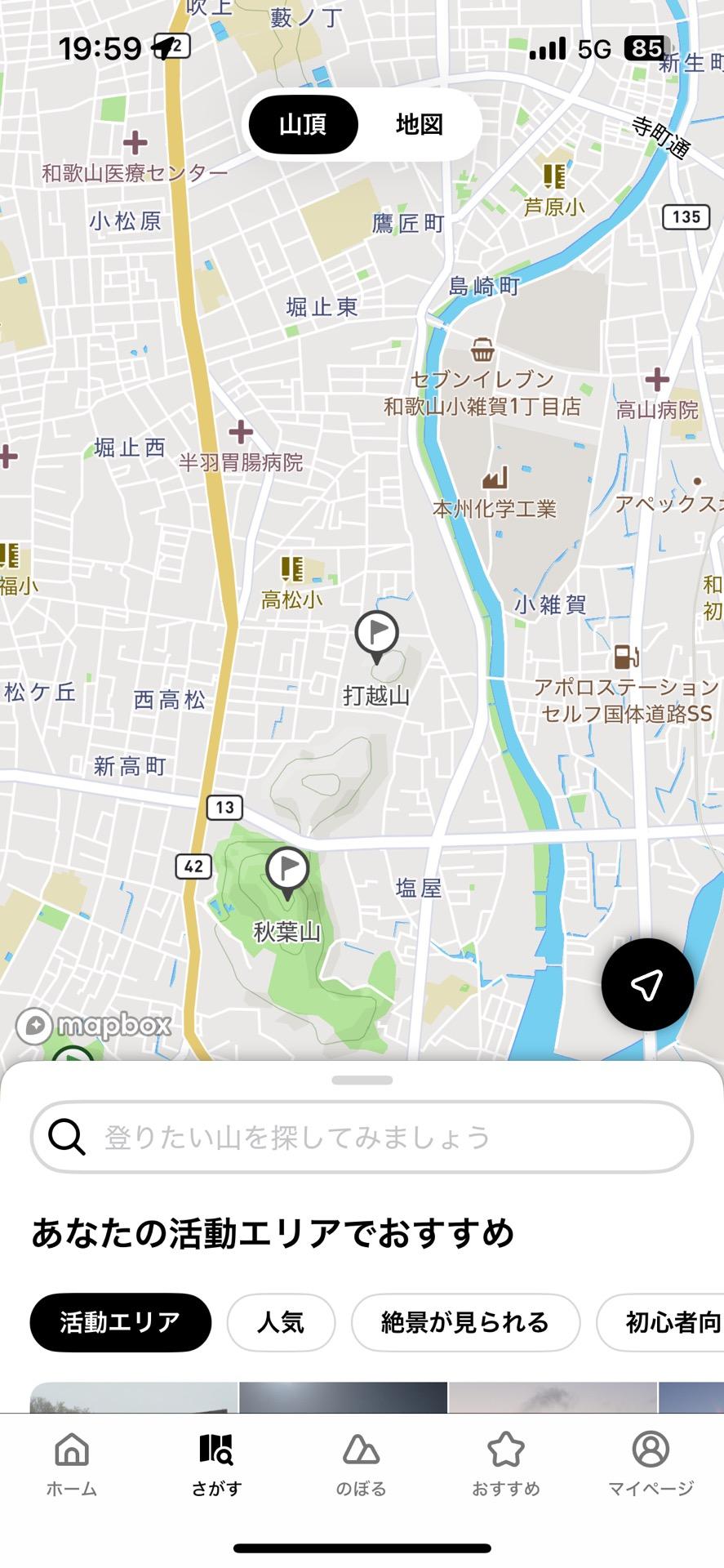
Task: Choose the 絶景が見られる filter
Action: click(x=465, y=1323)
